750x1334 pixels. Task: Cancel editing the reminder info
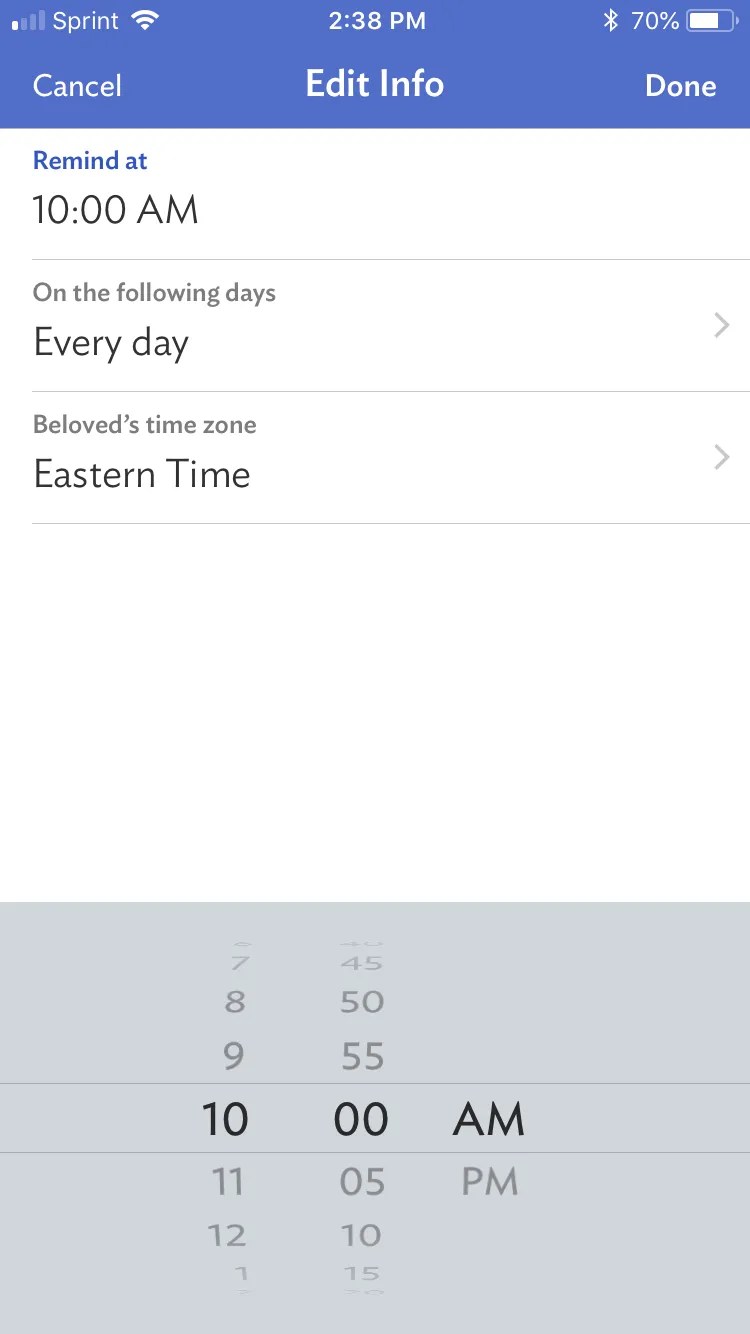(77, 86)
